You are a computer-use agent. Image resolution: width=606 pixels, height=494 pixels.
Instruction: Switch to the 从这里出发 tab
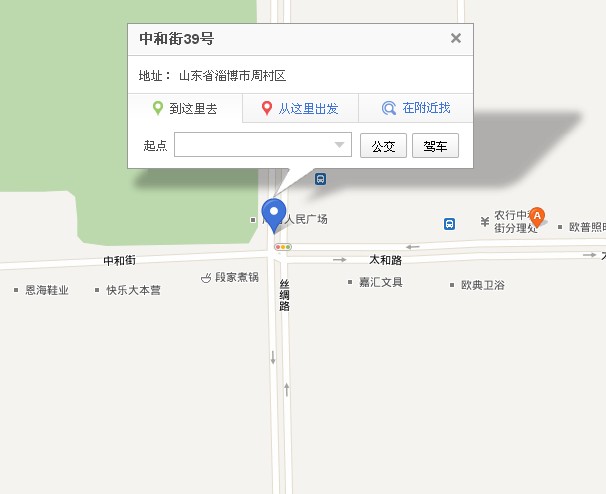300,108
